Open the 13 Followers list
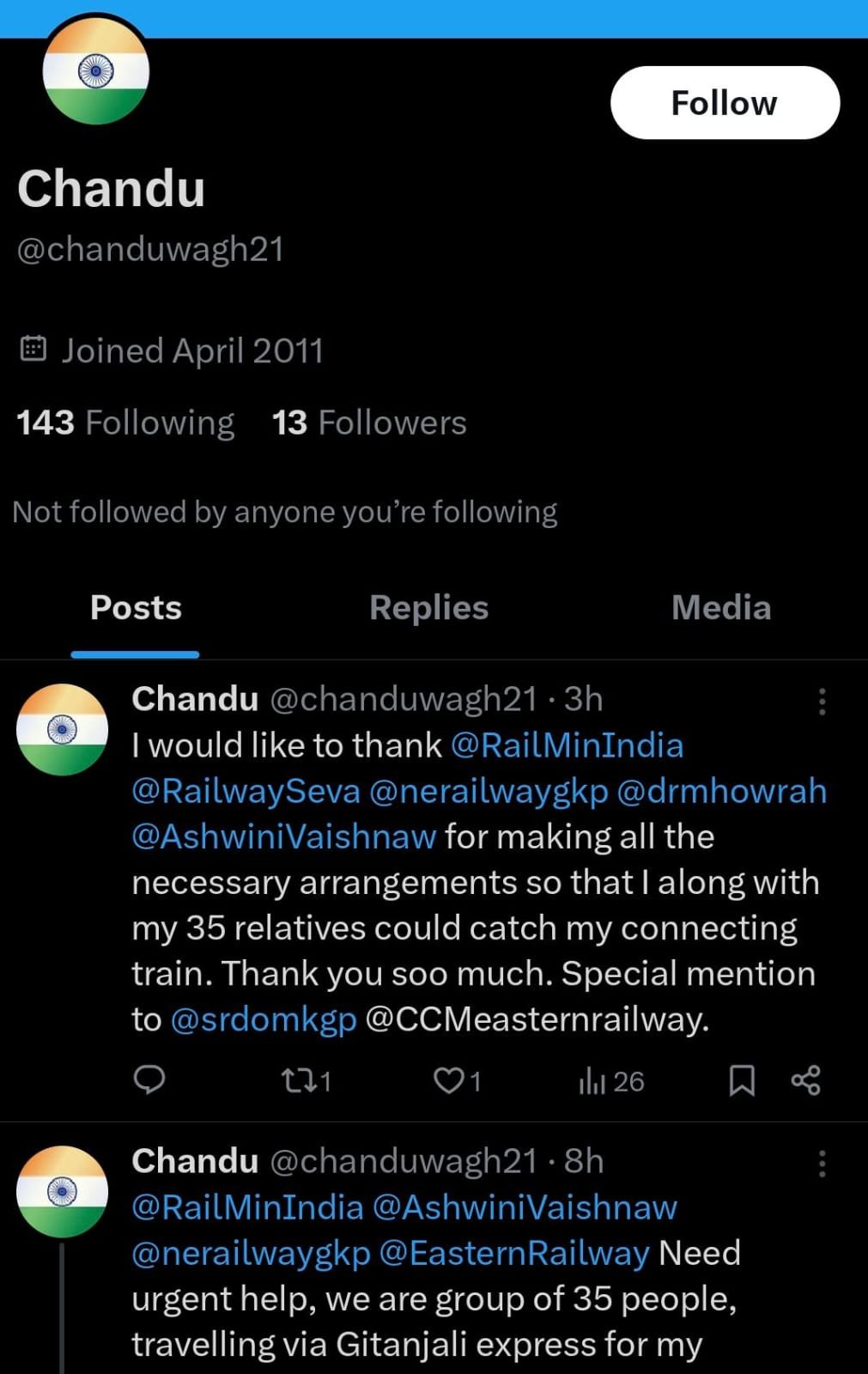The height and width of the screenshot is (1374, 868). [x=369, y=423]
